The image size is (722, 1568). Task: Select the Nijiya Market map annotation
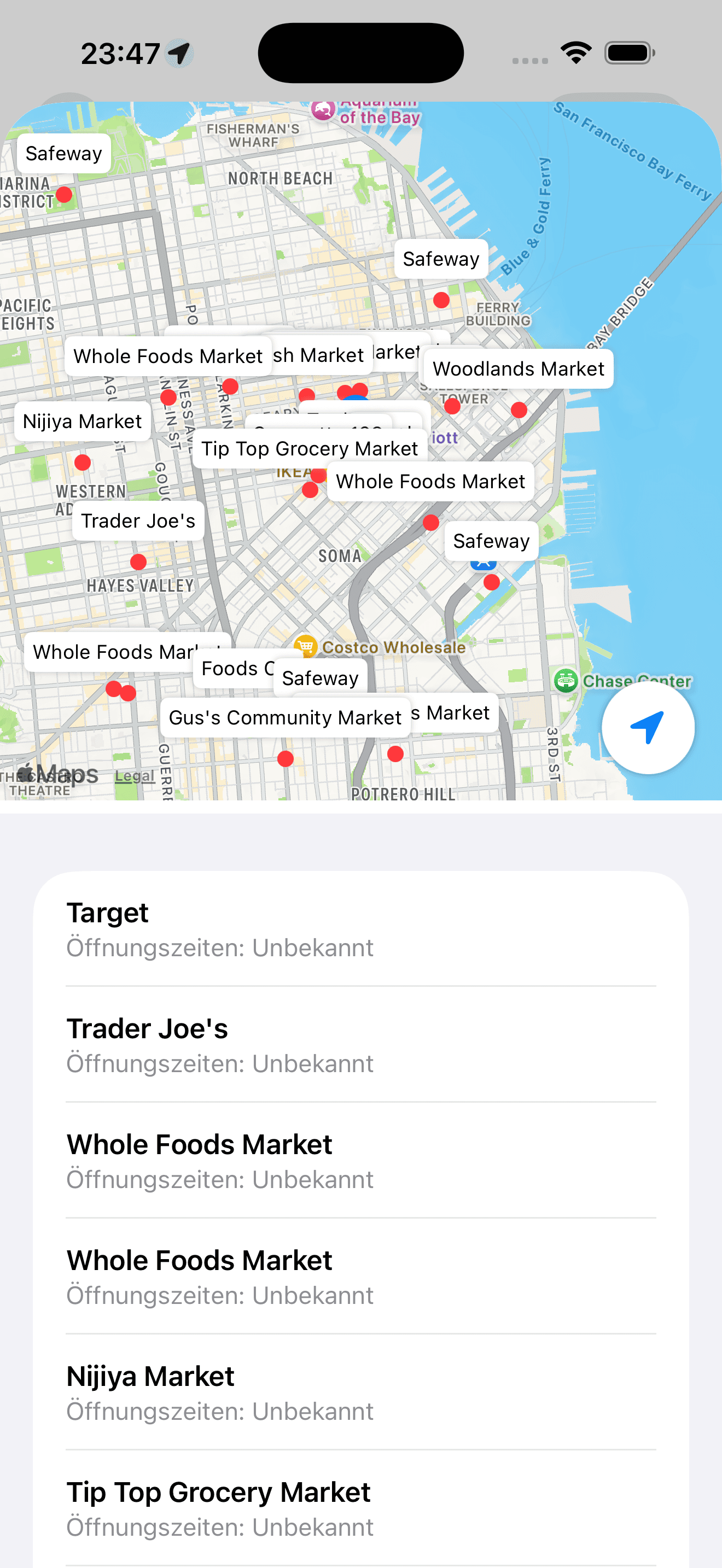tap(82, 421)
